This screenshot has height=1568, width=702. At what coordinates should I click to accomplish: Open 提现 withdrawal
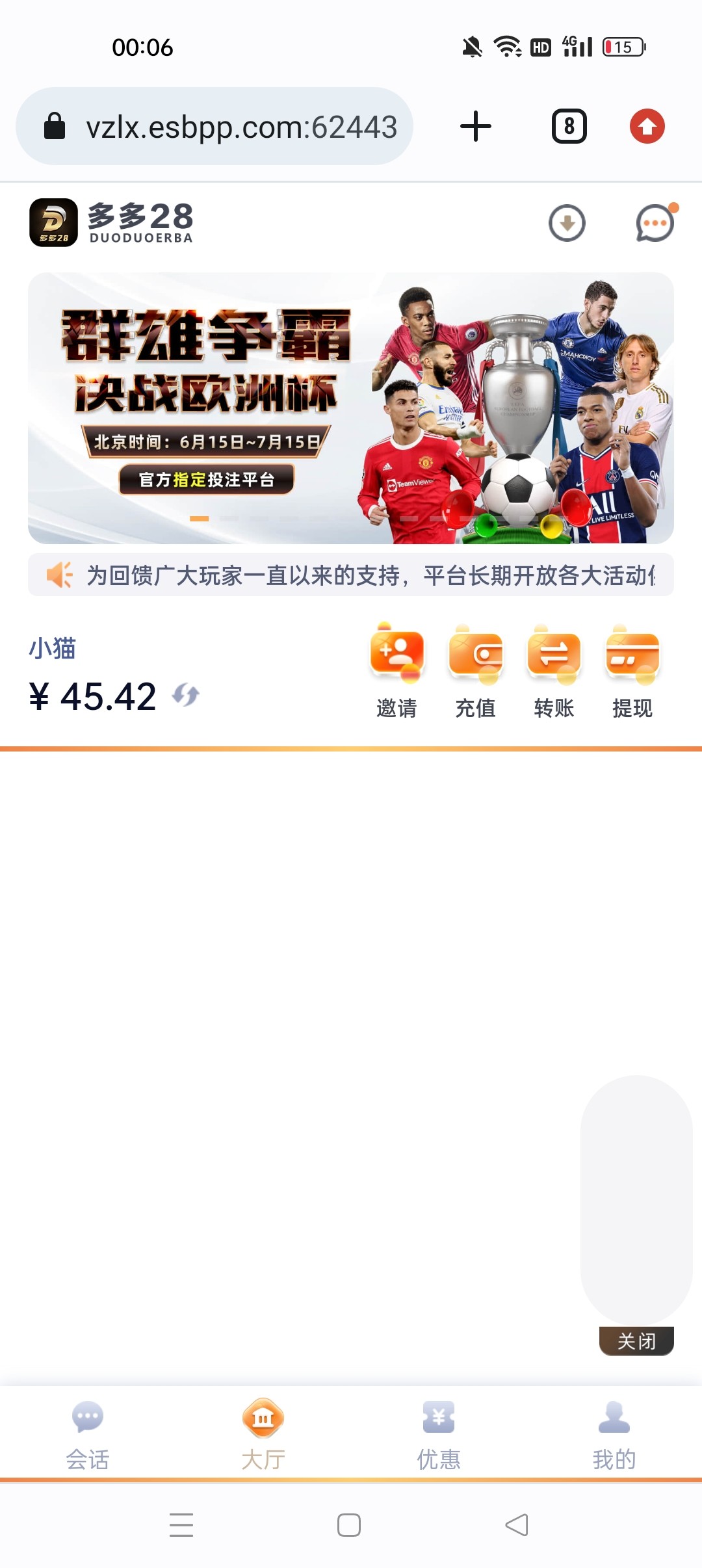[x=632, y=672]
